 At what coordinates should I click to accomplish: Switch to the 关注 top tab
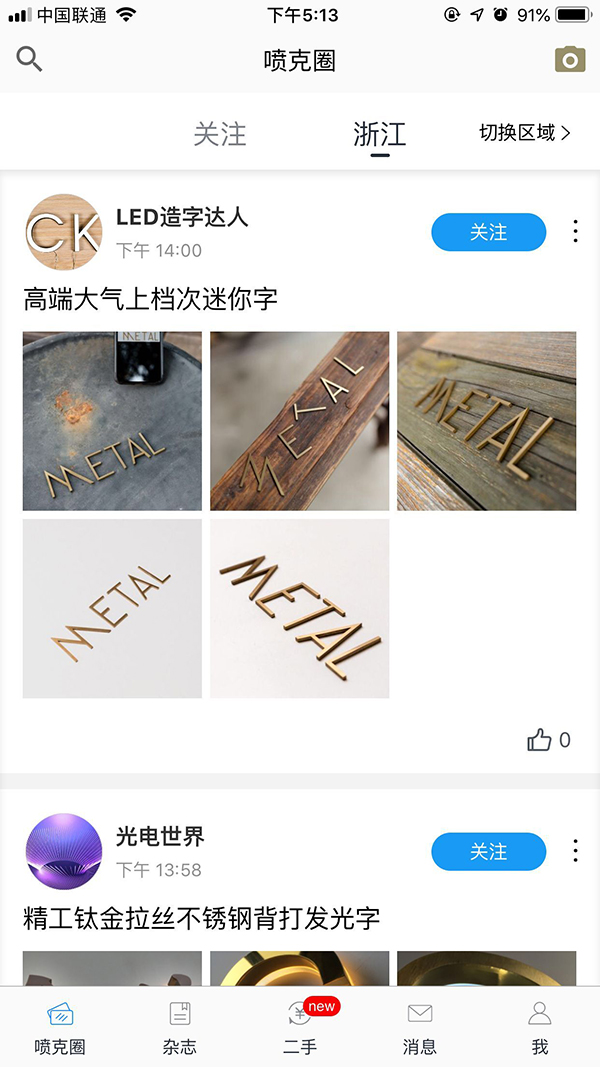point(220,134)
